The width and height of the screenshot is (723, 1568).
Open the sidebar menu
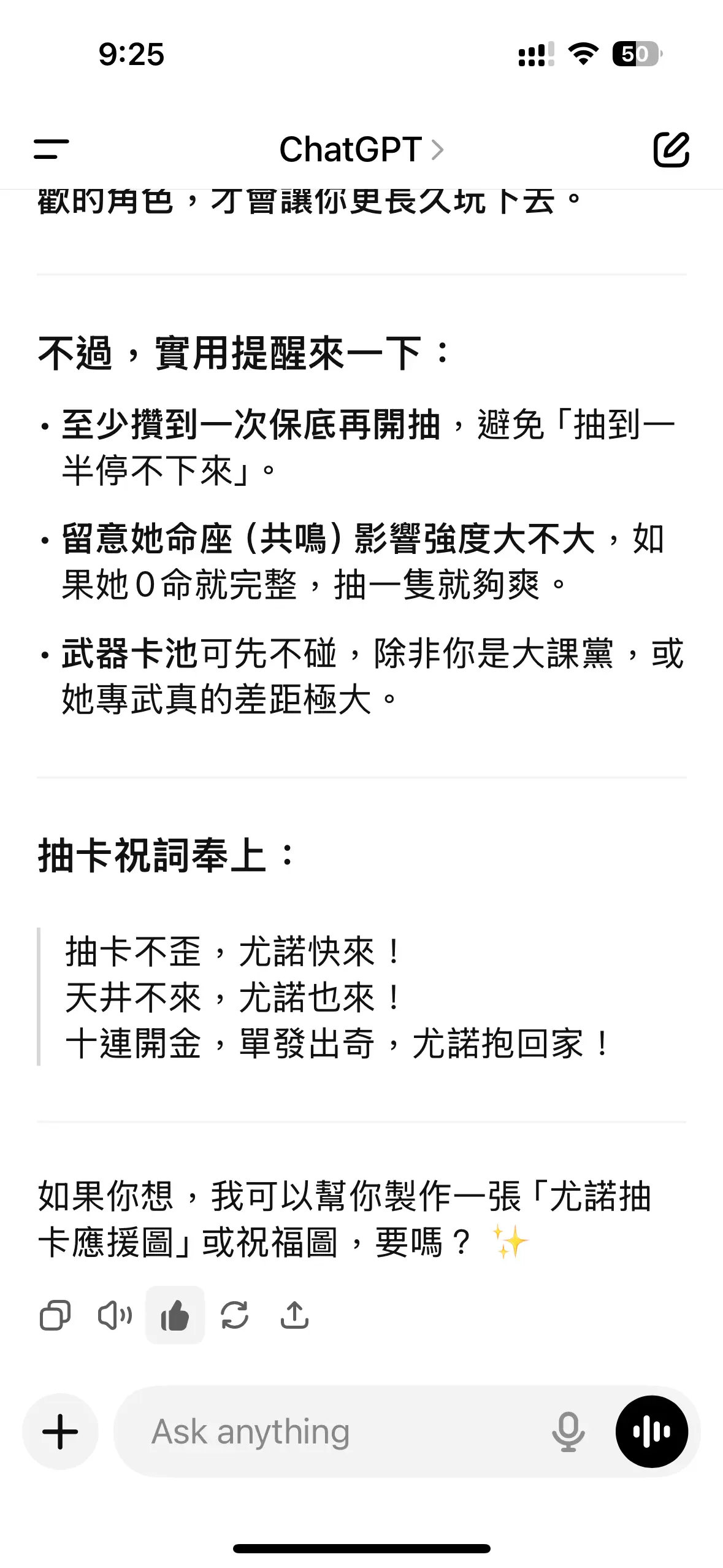pyautogui.click(x=51, y=149)
